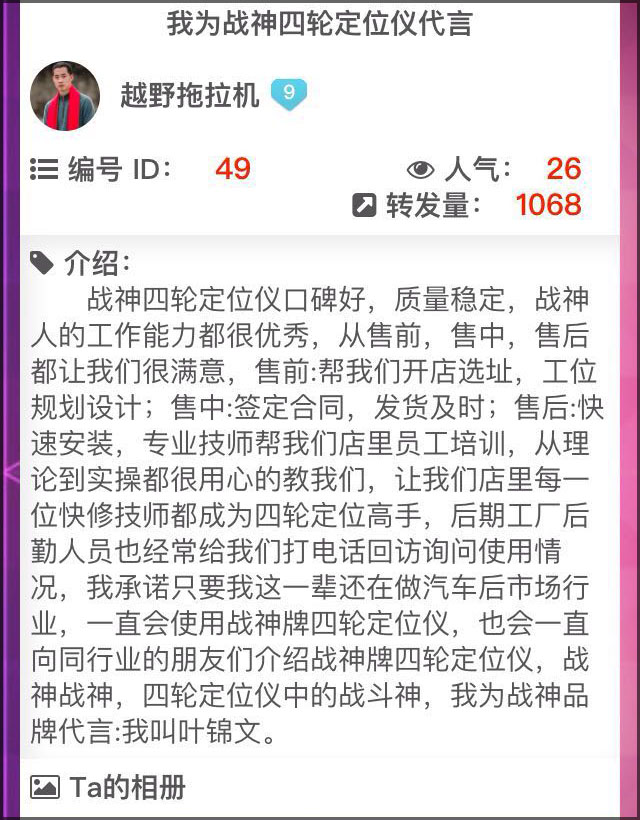640x820 pixels.
Task: Open 越野拖拉机's profile avatar
Action: (x=65, y=96)
